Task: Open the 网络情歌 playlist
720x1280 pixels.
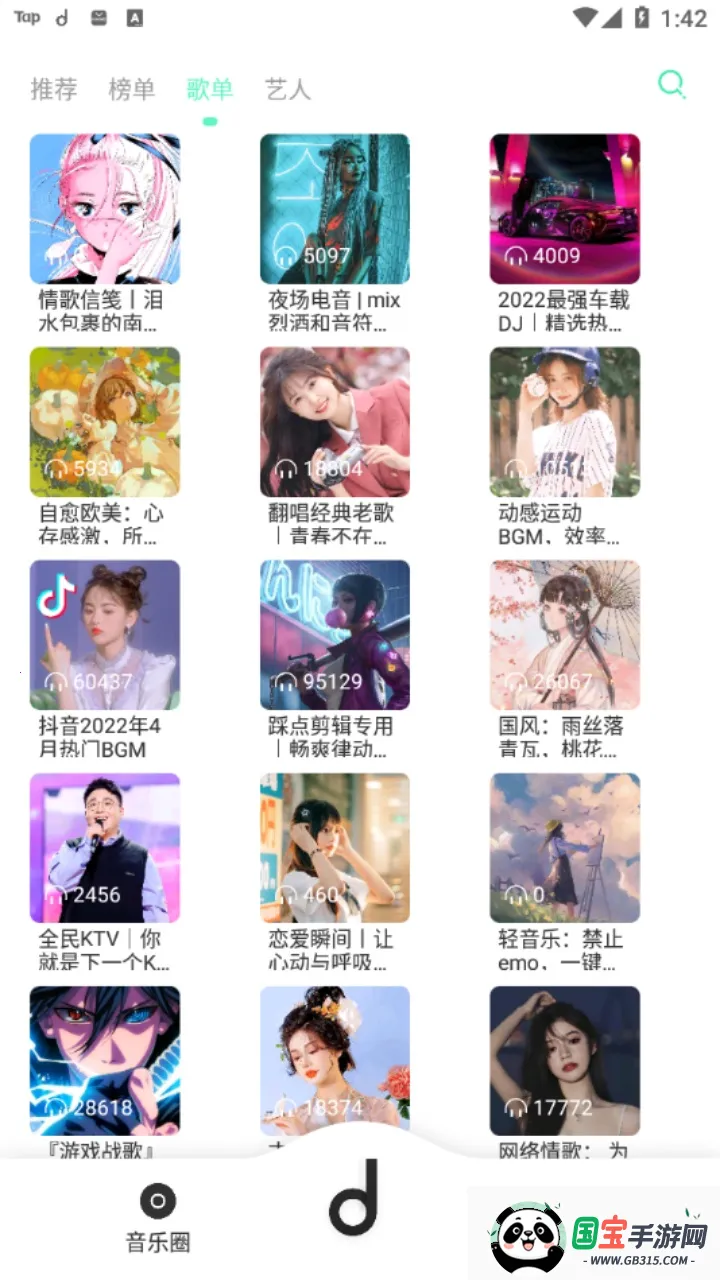Action: click(565, 1060)
